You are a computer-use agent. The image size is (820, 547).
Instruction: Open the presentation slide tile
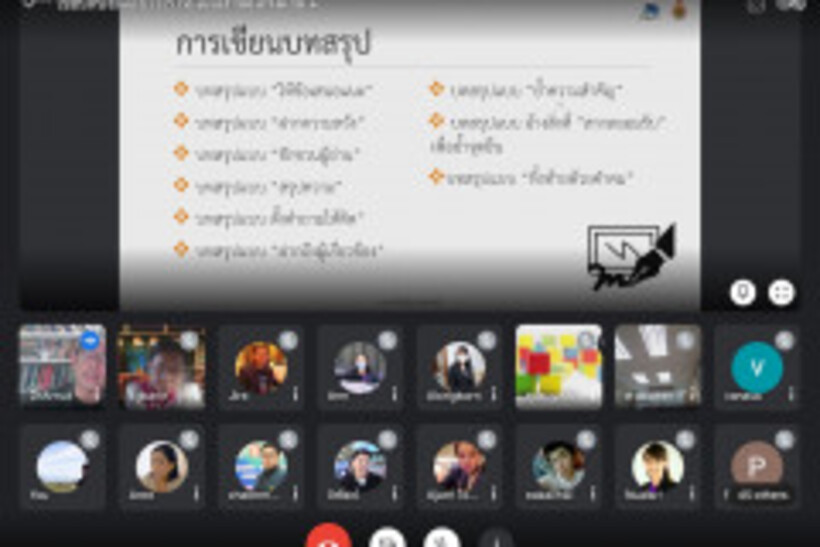[409, 160]
